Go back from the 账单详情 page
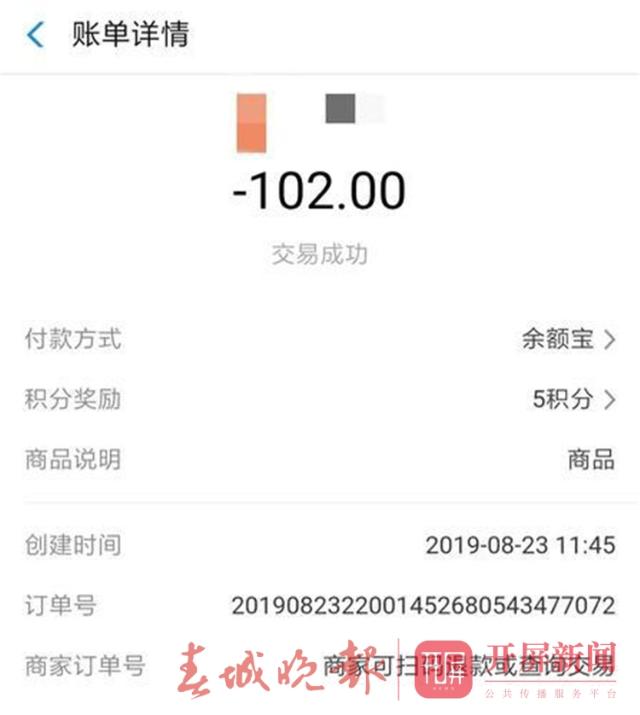The width and height of the screenshot is (640, 715). tap(35, 35)
